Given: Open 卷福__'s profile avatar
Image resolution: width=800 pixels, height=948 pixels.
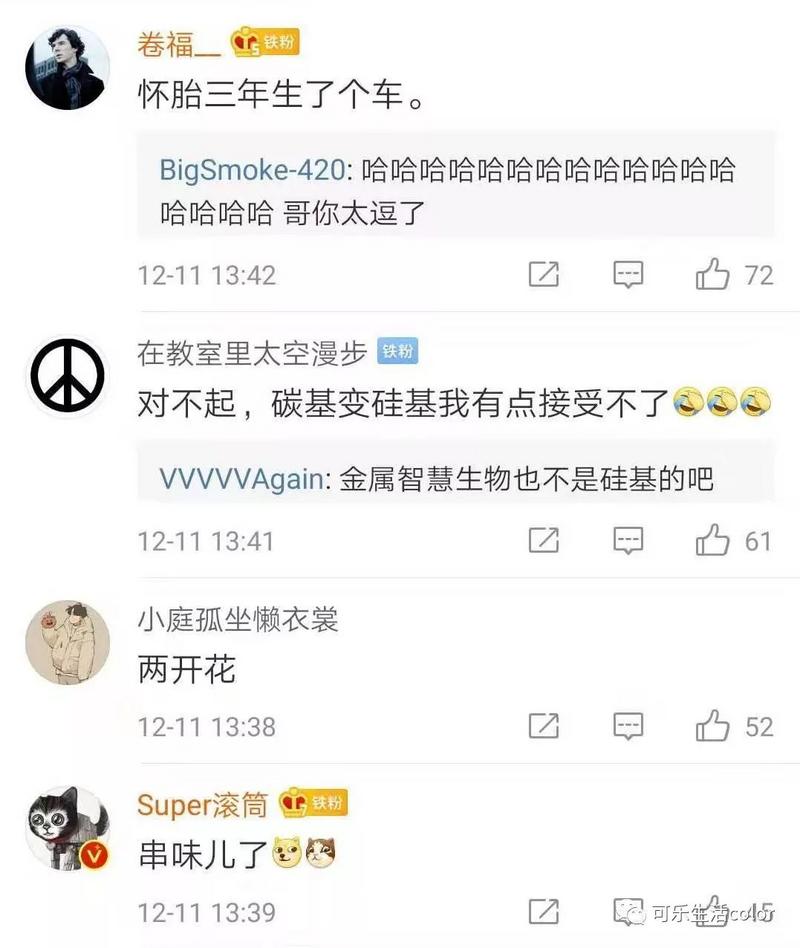Looking at the screenshot, I should pyautogui.click(x=67, y=67).
